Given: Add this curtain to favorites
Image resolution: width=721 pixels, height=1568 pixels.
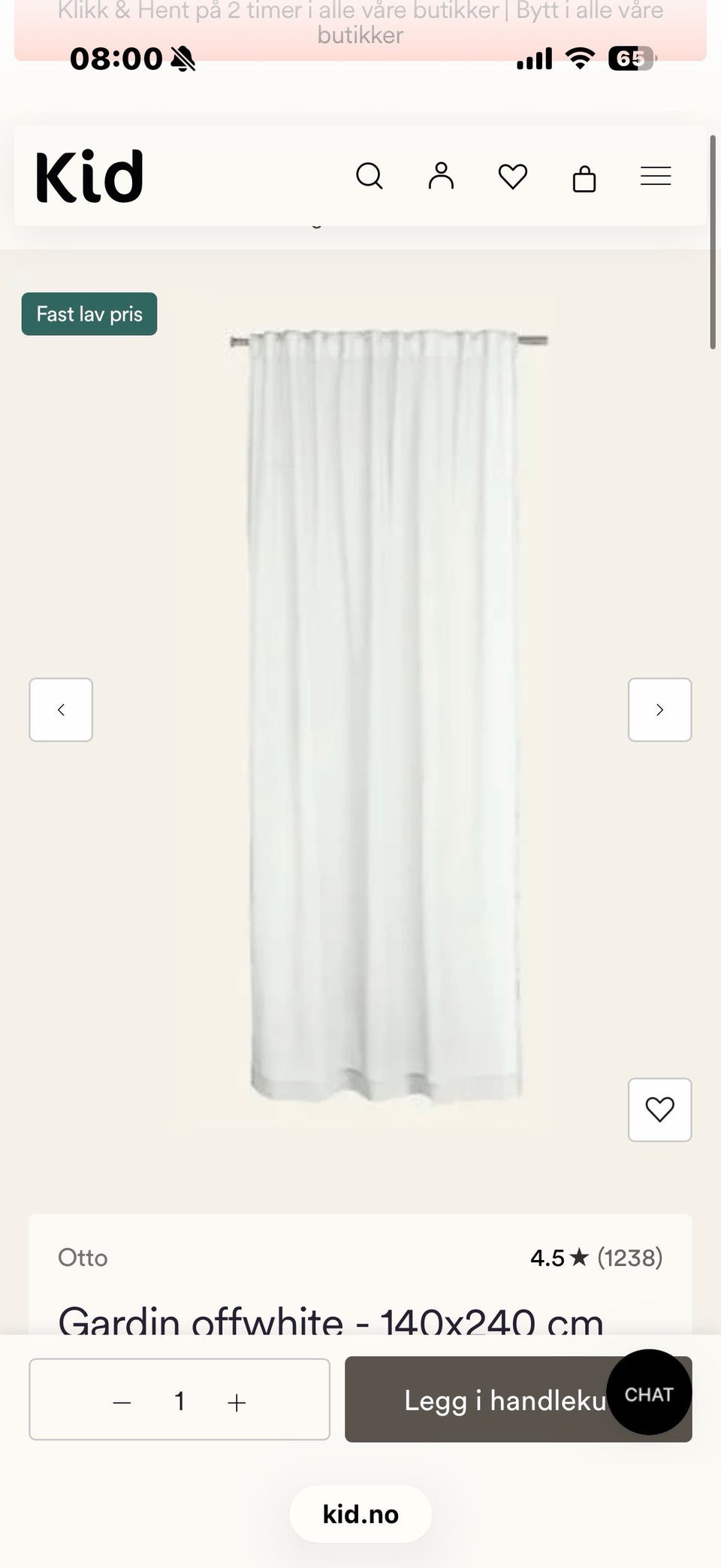Looking at the screenshot, I should [x=659, y=1110].
